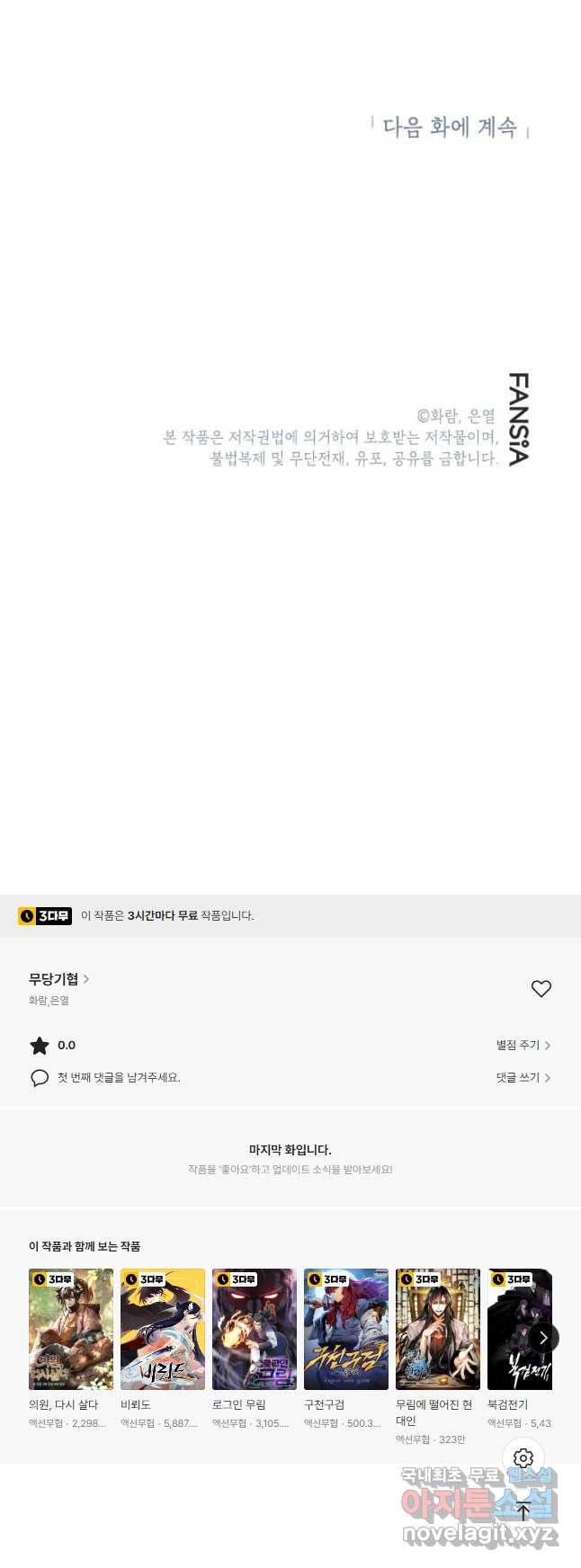Open the 의원, 다시 살다 recommendation
Viewport: 581px width, 1568px height.
(x=71, y=1329)
